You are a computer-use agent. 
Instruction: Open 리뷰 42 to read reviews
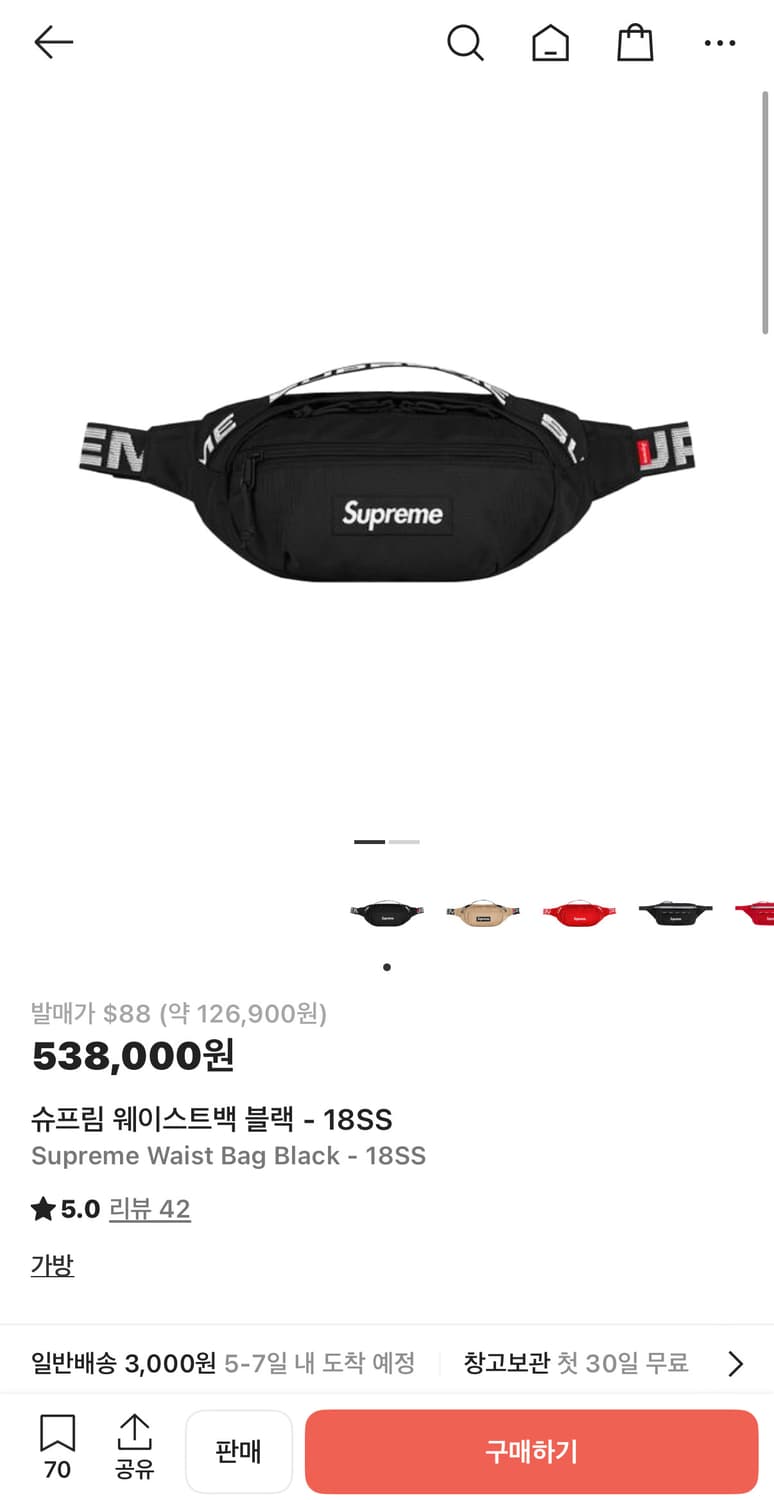click(149, 1208)
